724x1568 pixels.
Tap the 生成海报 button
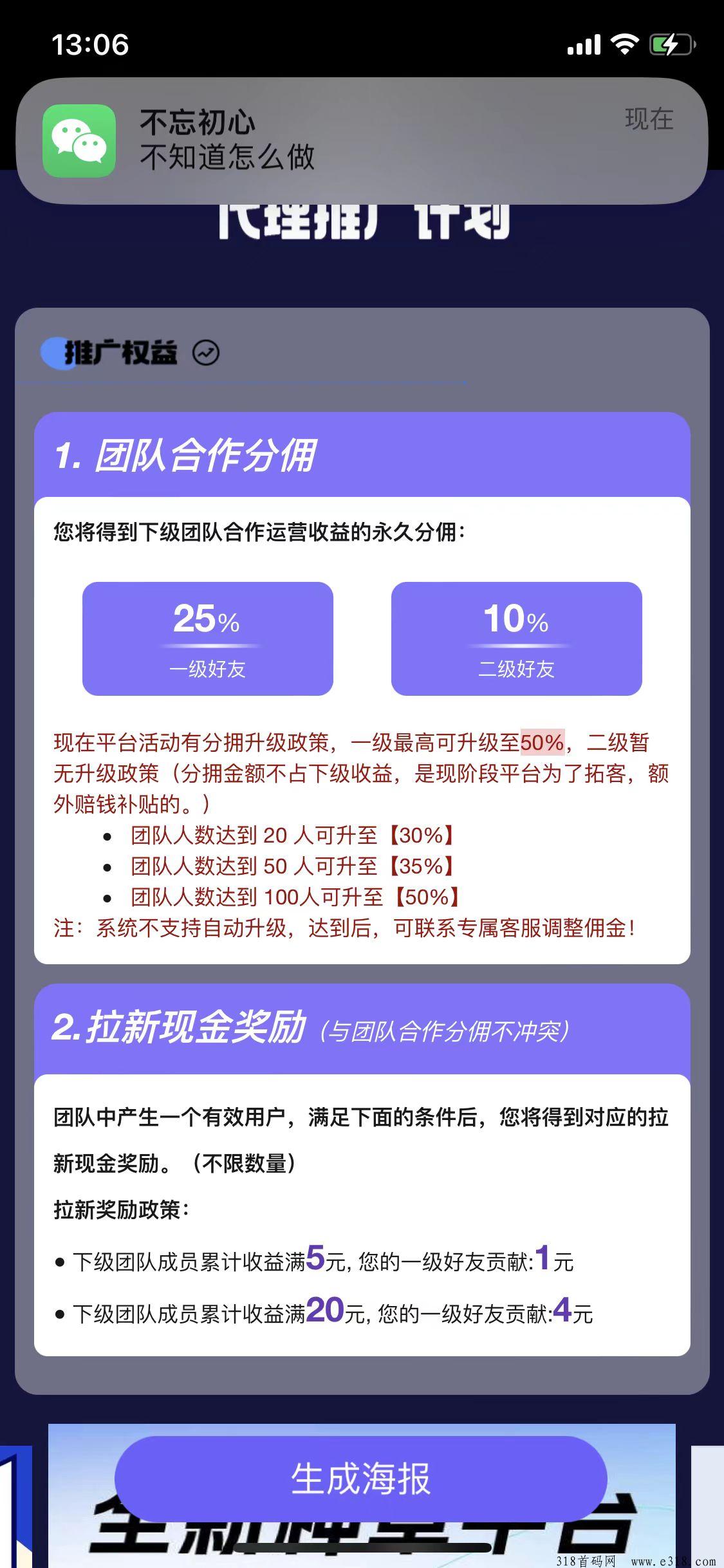pyautogui.click(x=361, y=1478)
